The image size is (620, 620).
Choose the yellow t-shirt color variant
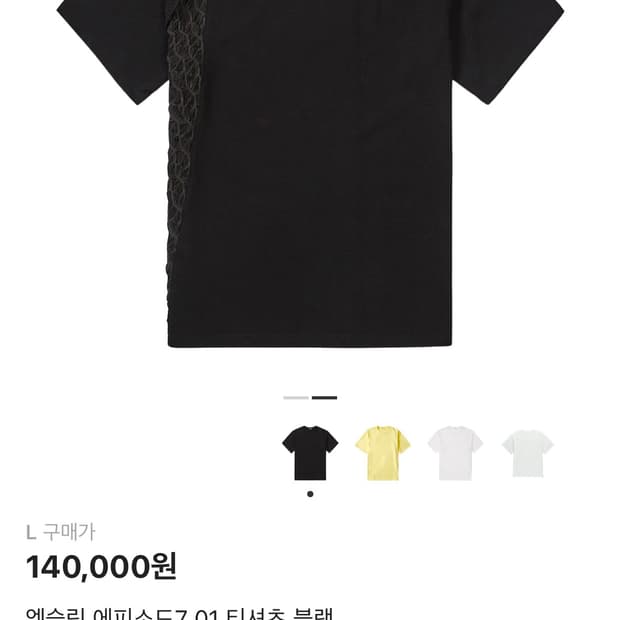(383, 452)
